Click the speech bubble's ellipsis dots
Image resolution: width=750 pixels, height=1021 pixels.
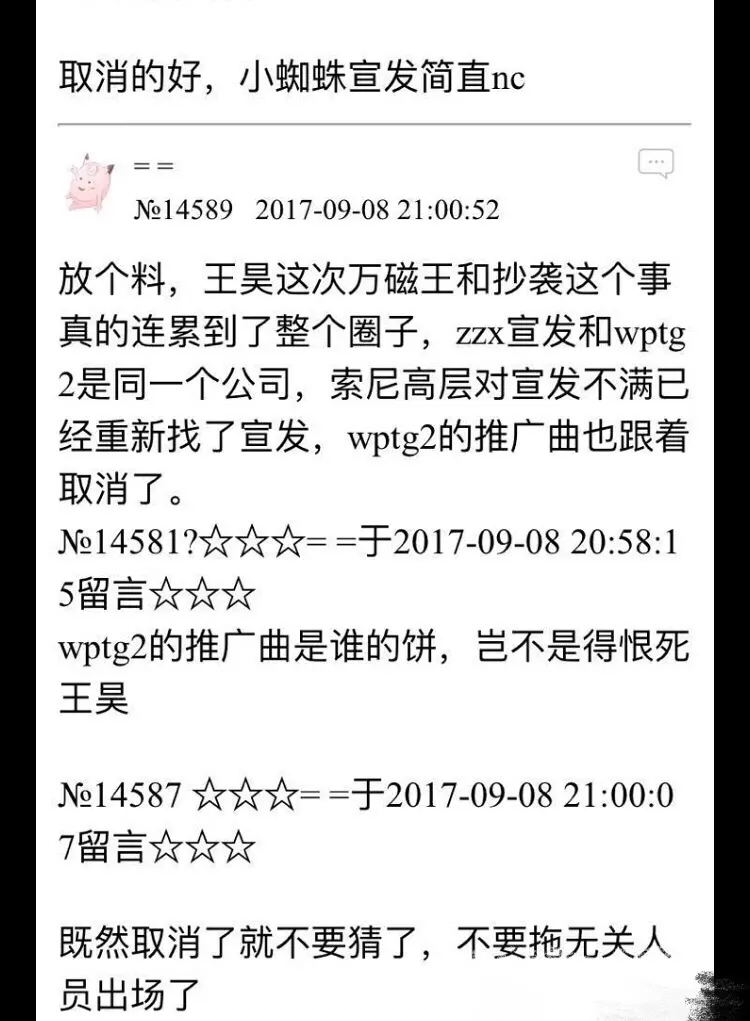pyautogui.click(x=657, y=160)
